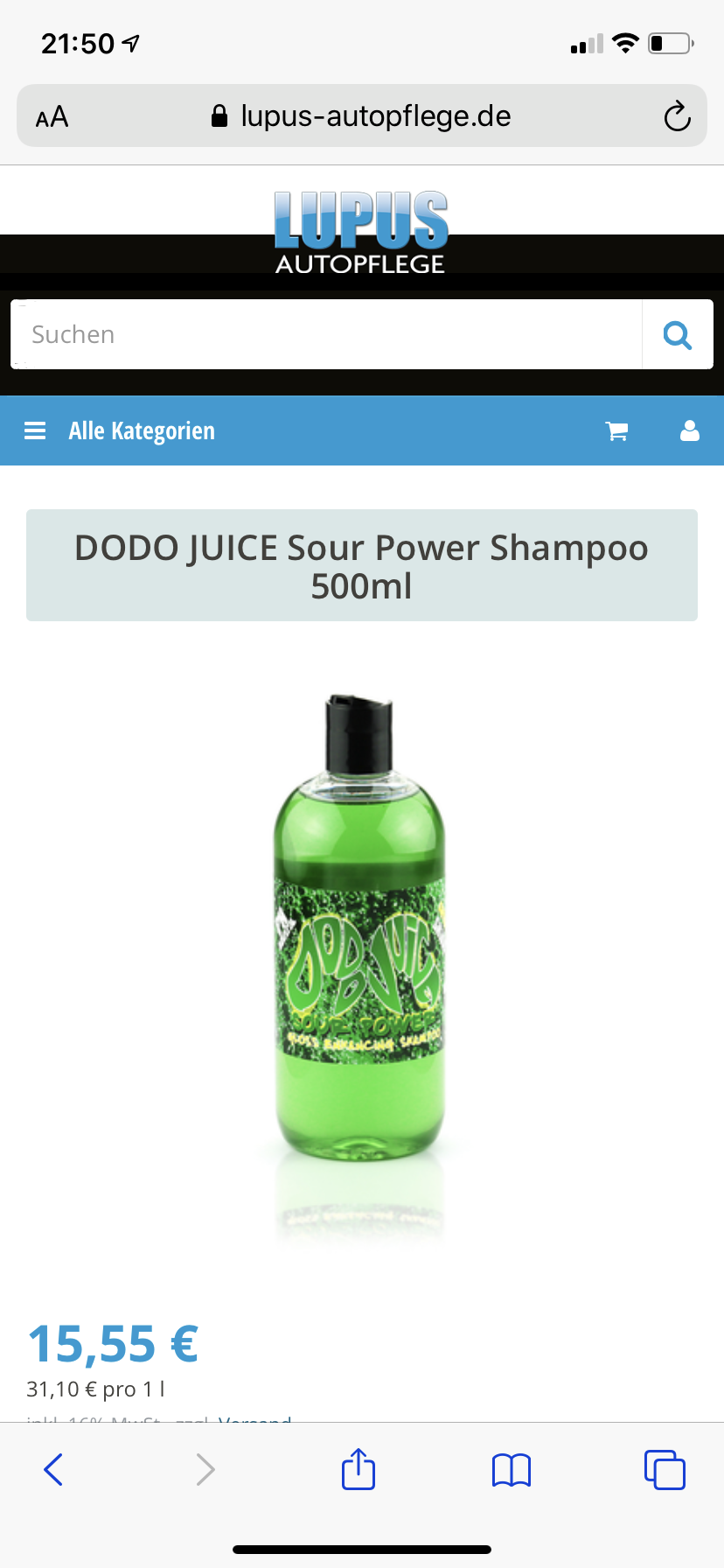Tap the lupus-autopflege.de address bar
The width and height of the screenshot is (724, 1568).
click(x=362, y=116)
